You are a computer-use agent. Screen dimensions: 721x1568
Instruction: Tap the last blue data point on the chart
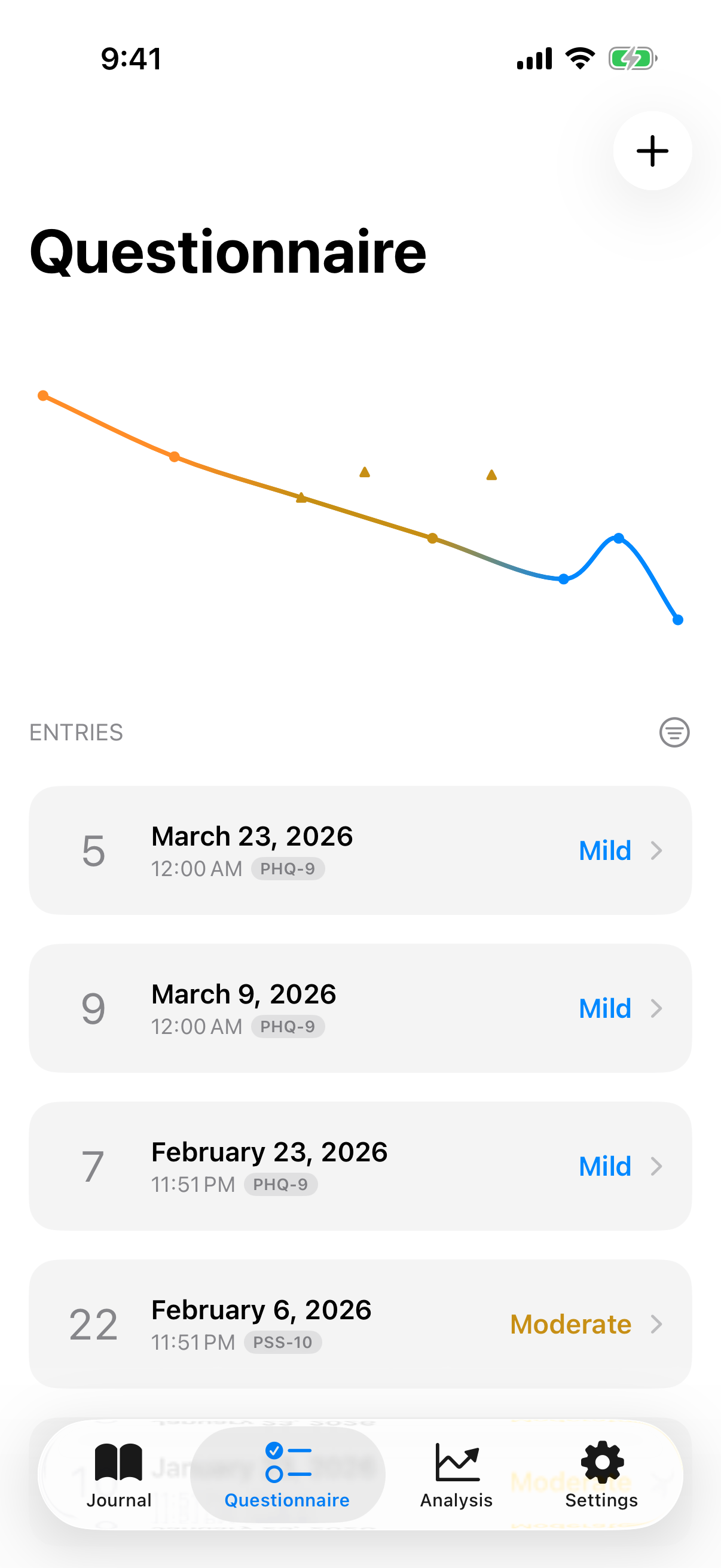(677, 620)
